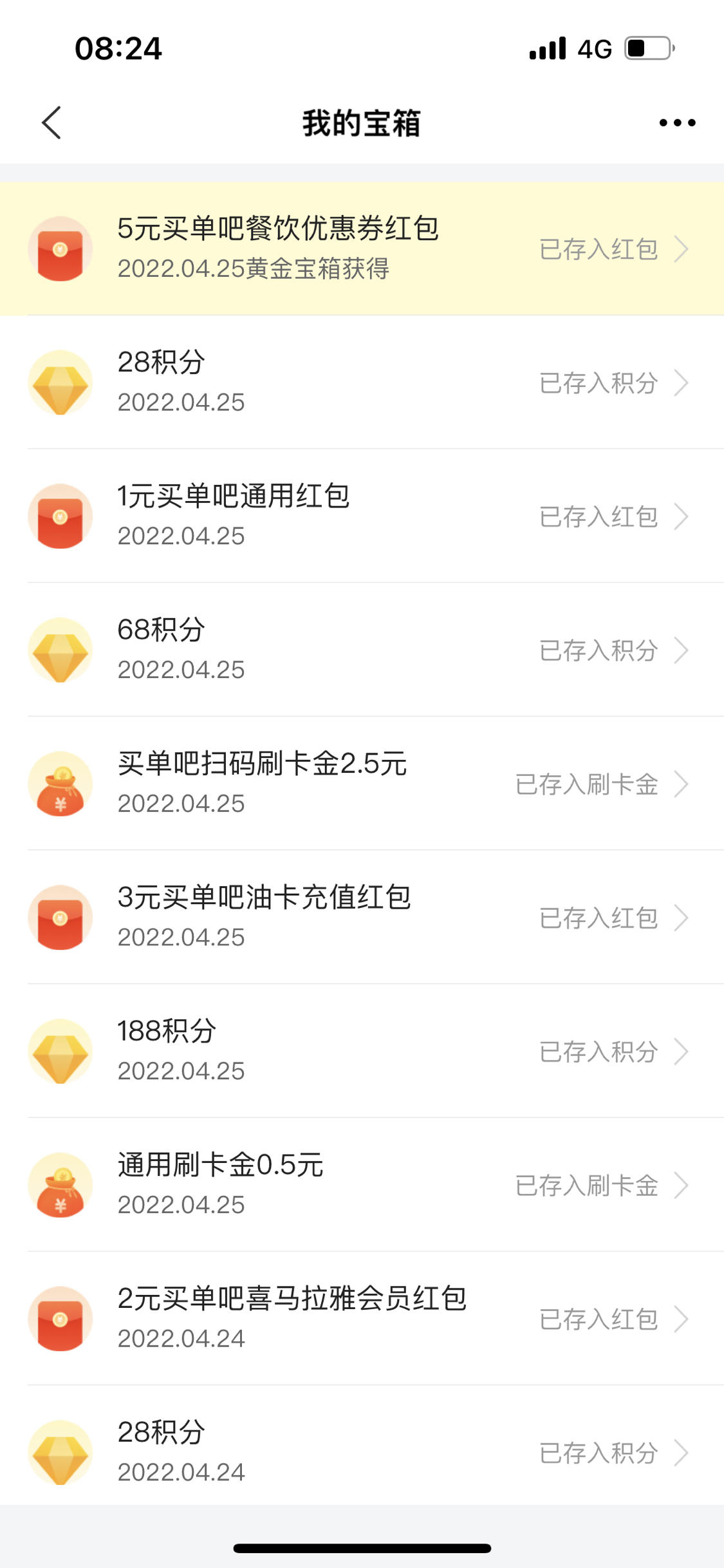
Task: Open 3元买单吧油卡充值红包
Action: tap(362, 918)
